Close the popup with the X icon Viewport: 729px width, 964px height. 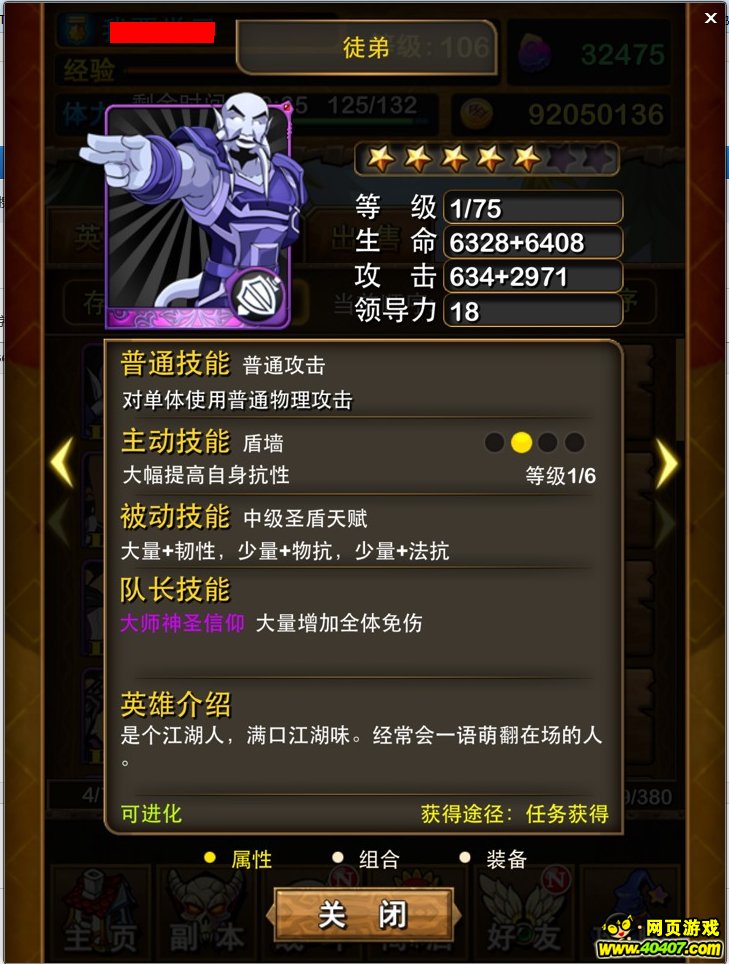click(711, 18)
